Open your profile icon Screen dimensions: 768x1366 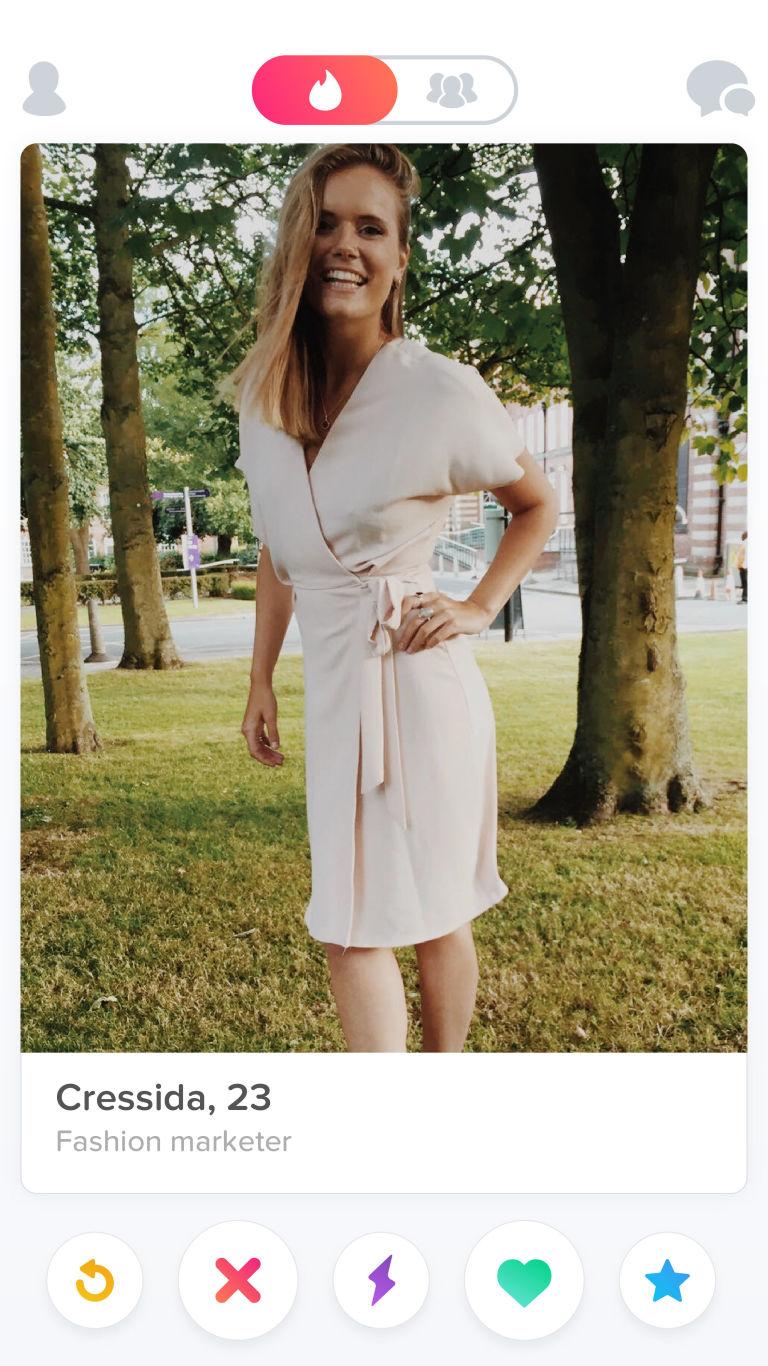pos(44,89)
